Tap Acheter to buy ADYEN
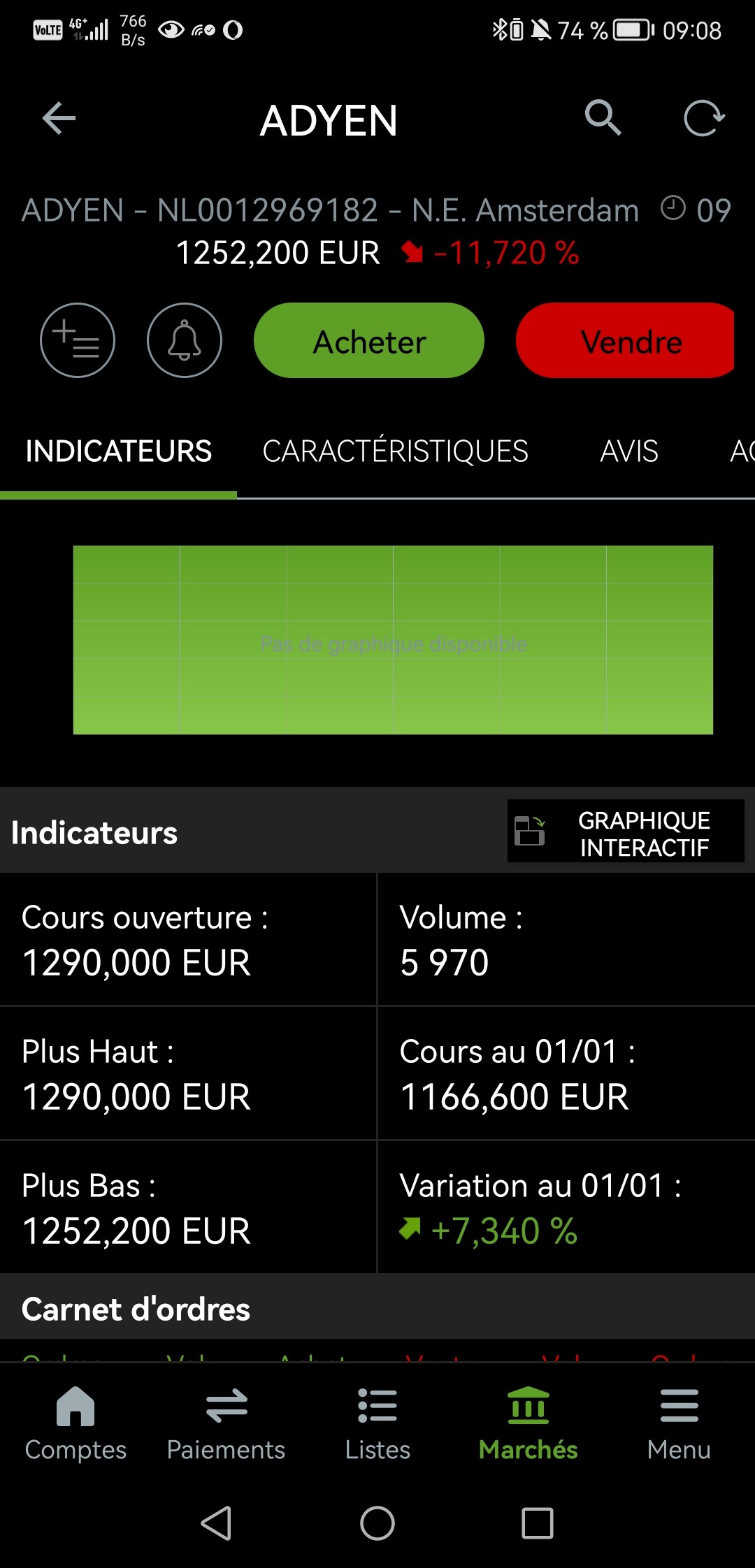 (x=369, y=341)
